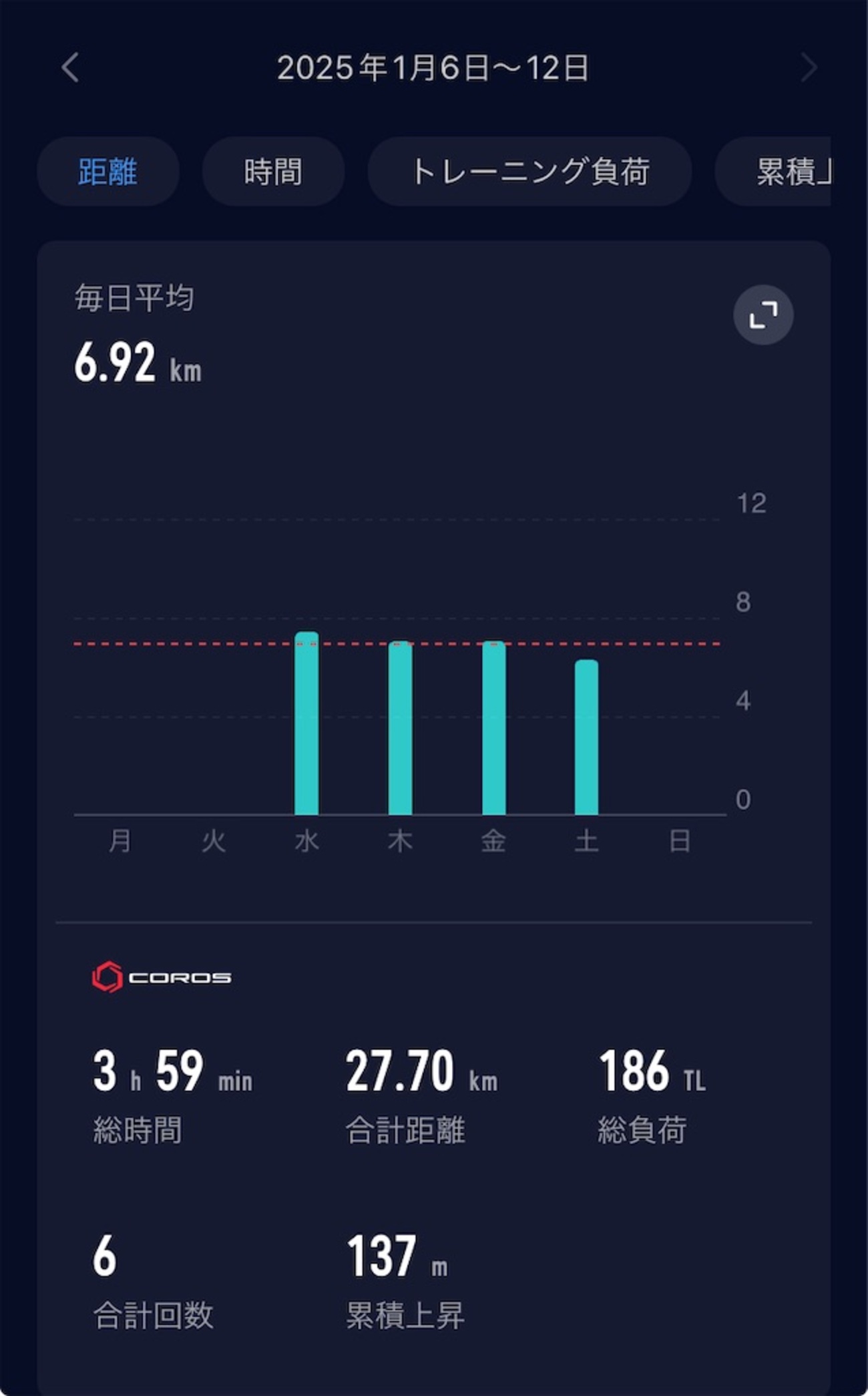Switch to トレーニング負荷 tab
The image size is (868, 1396).
[x=529, y=172]
